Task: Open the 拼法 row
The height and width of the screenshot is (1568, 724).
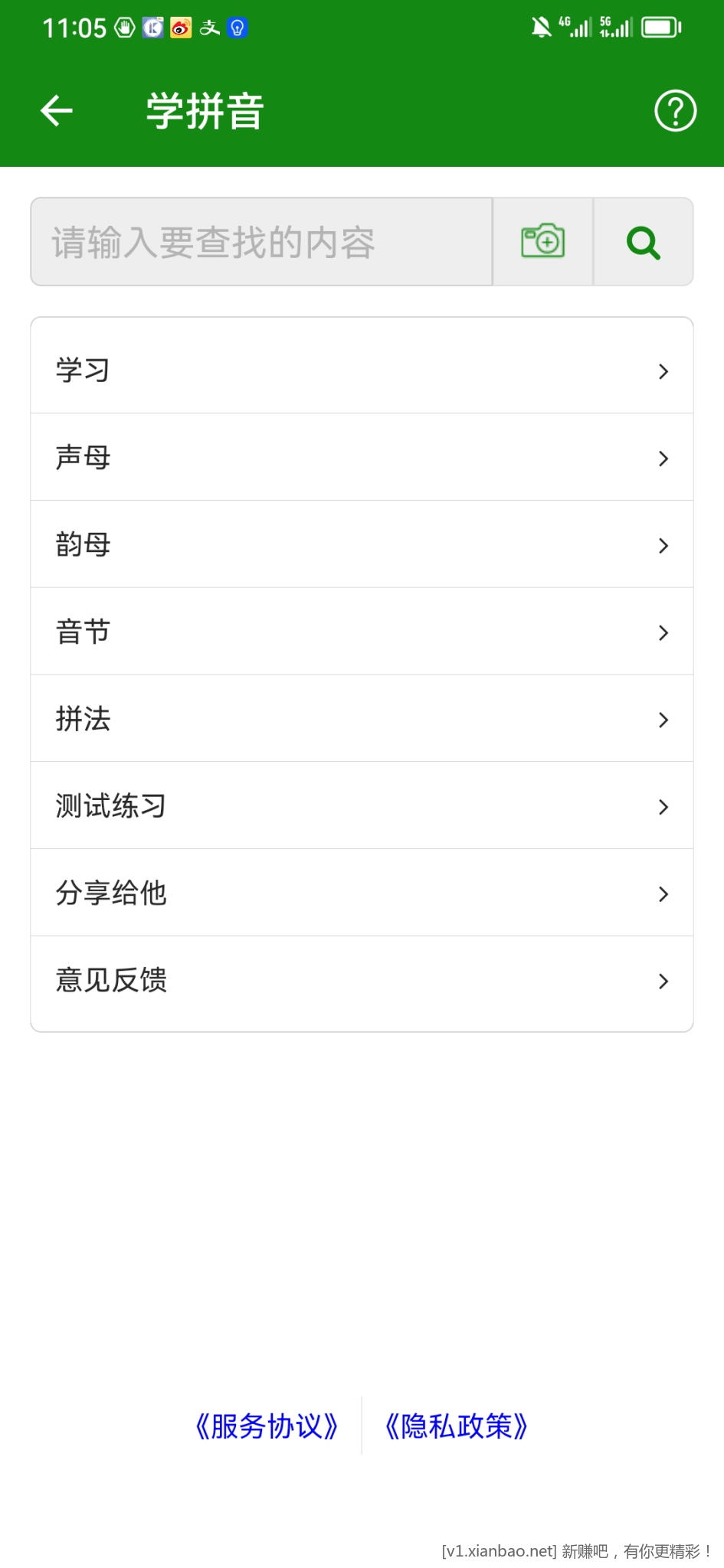Action: coord(362,719)
